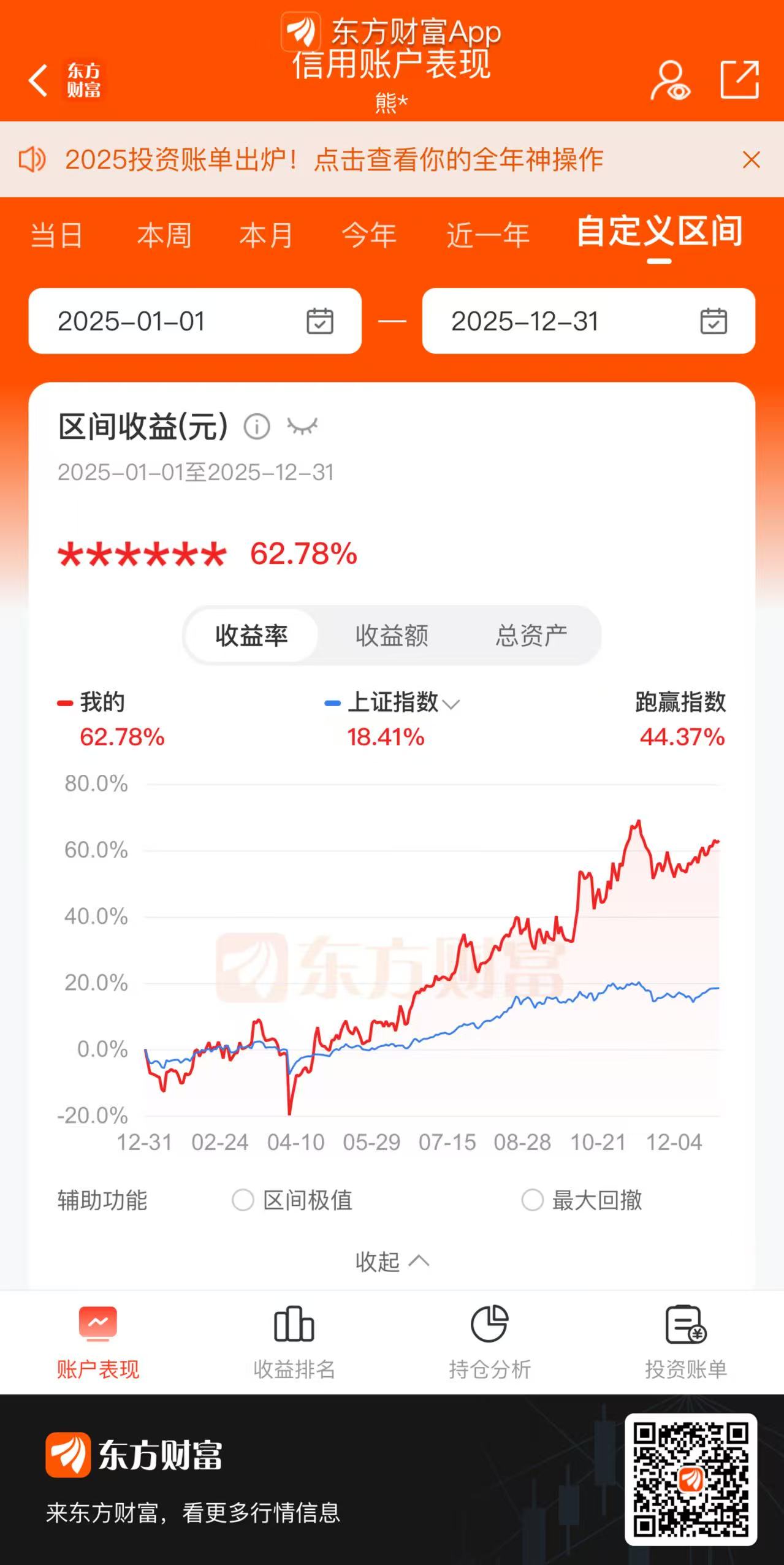This screenshot has width=784, height=1565.
Task: Show info about 区间收益
Action: pyautogui.click(x=257, y=426)
